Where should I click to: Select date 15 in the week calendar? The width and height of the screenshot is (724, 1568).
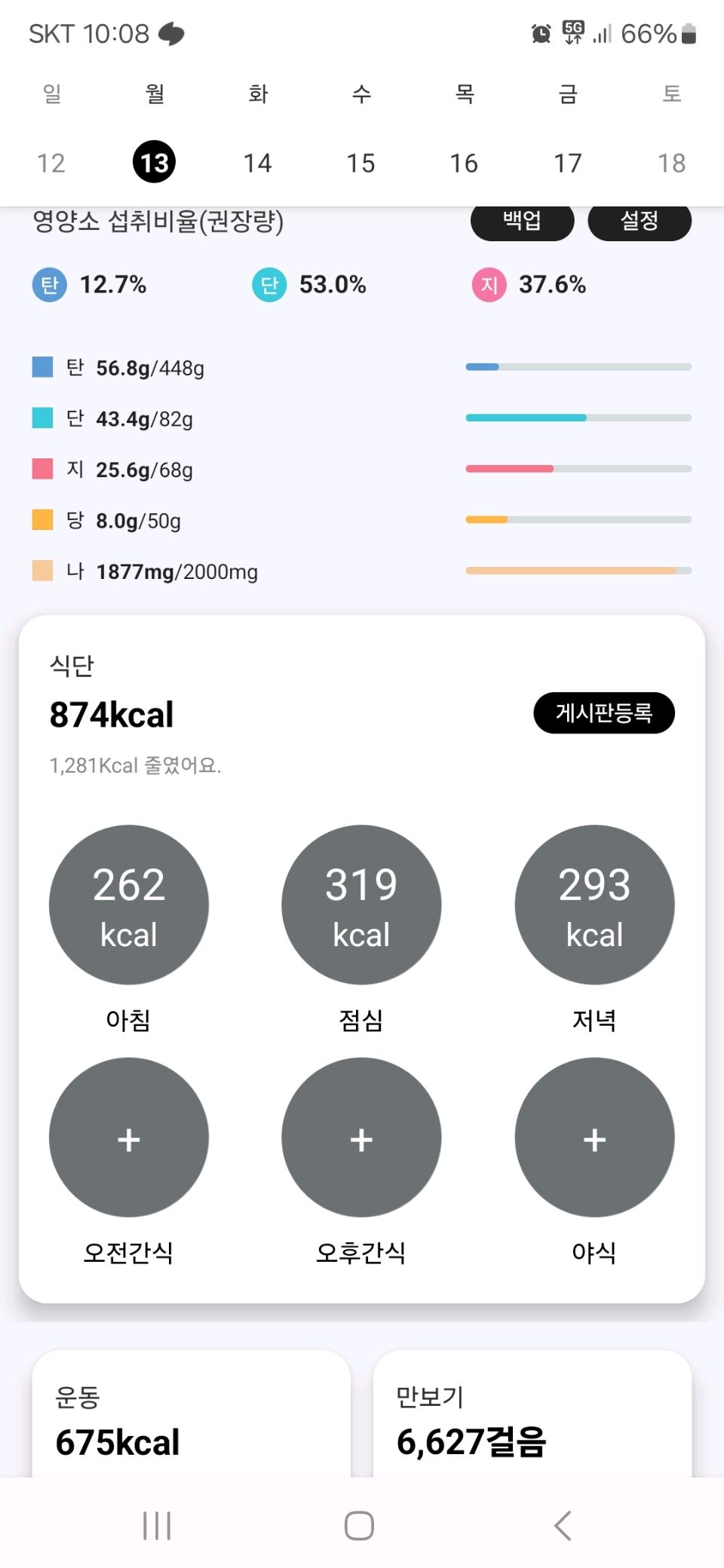pos(360,163)
